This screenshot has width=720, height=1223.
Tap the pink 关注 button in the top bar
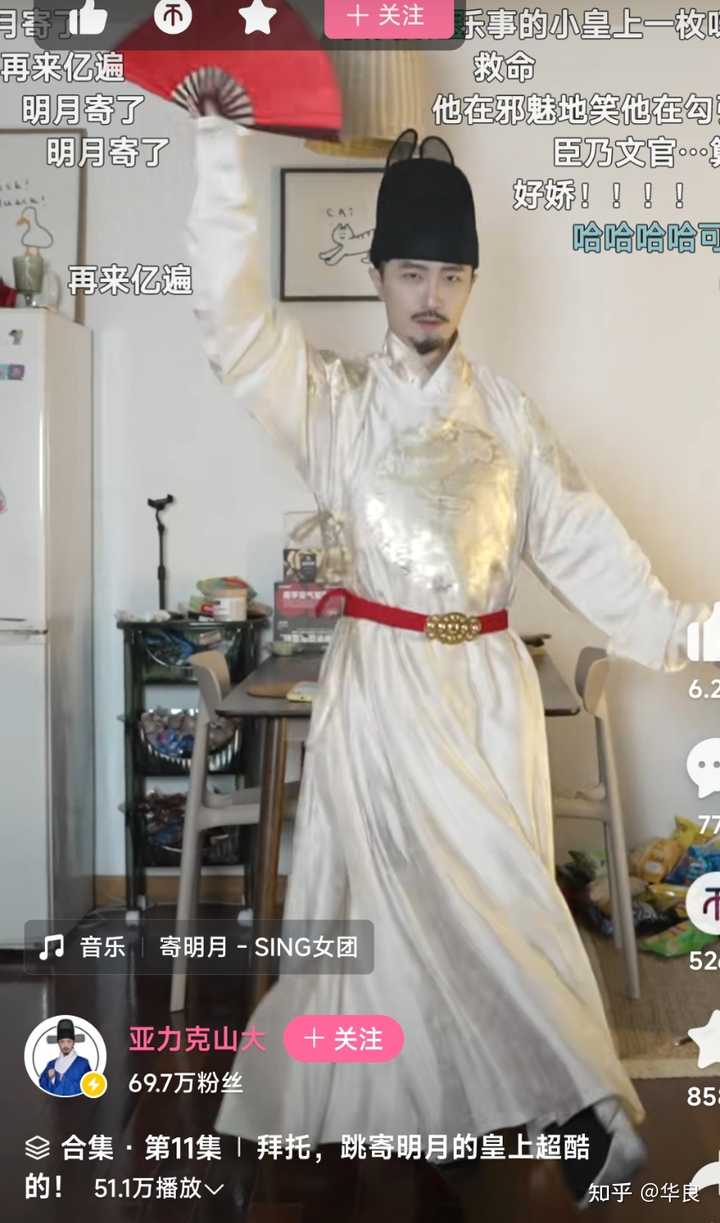coord(385,16)
